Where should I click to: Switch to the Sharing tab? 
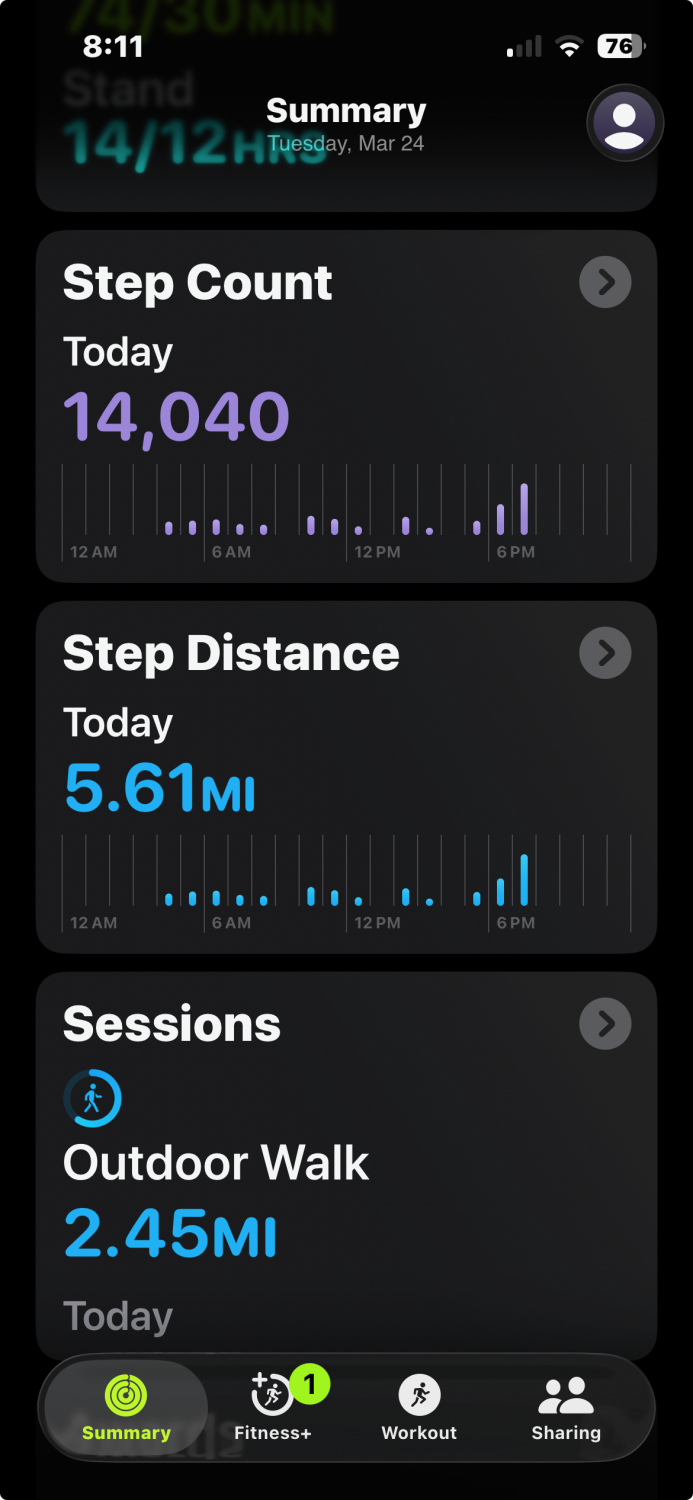566,1408
